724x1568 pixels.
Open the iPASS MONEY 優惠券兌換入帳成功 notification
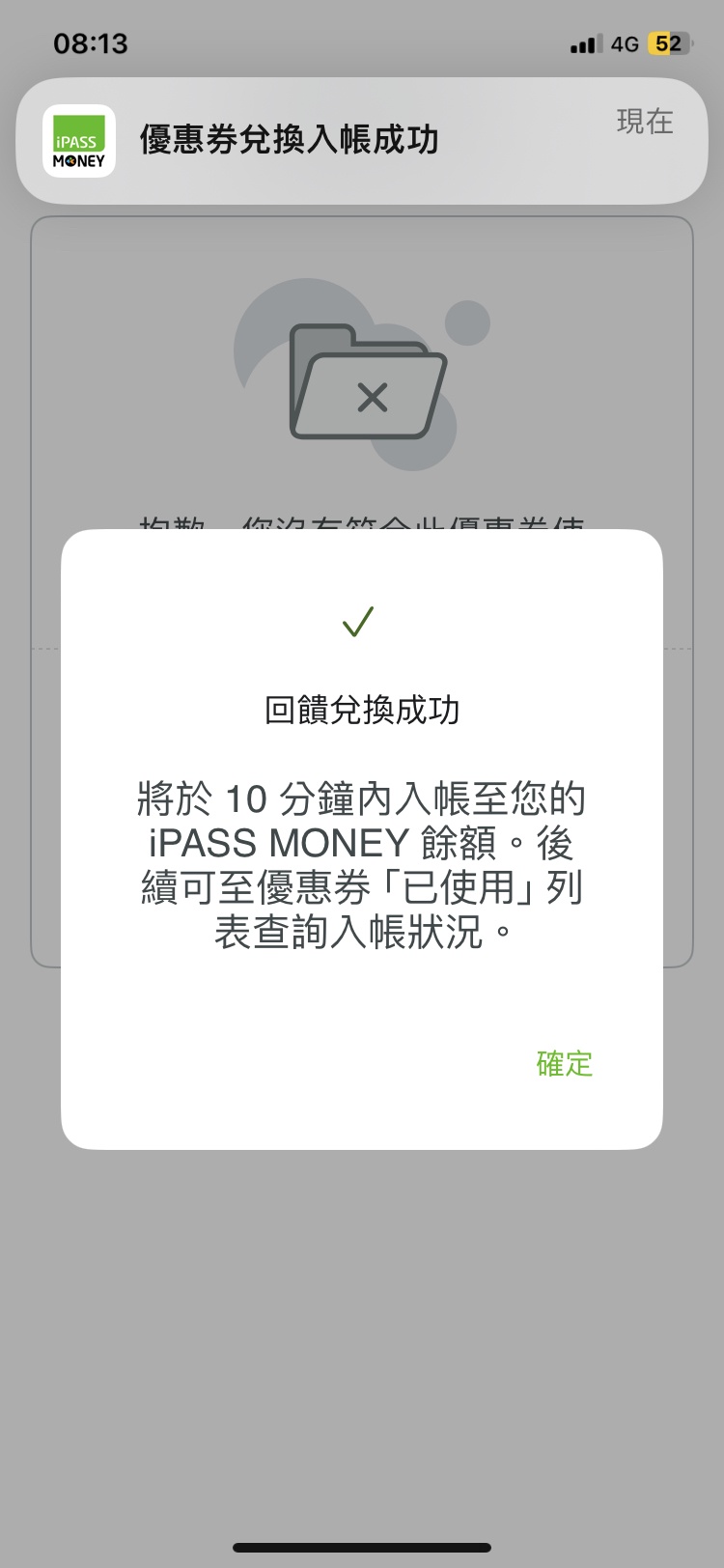[361, 141]
